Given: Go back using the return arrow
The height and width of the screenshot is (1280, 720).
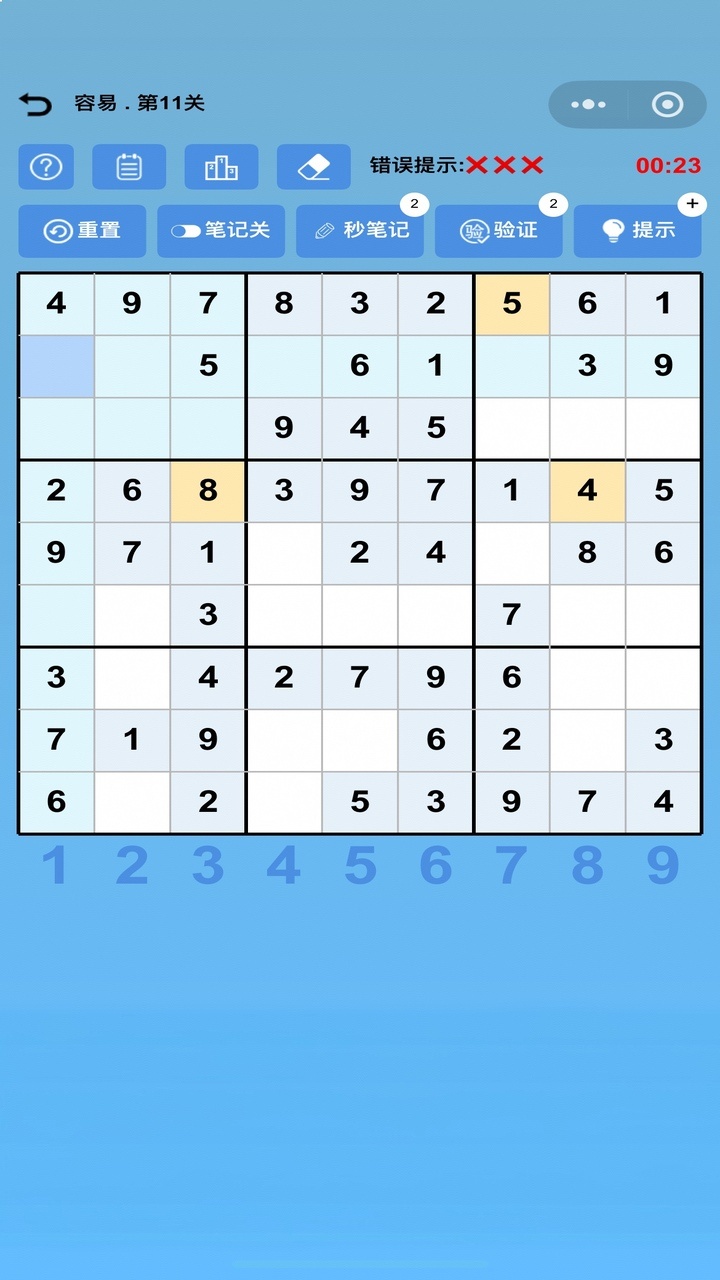Looking at the screenshot, I should [x=35, y=104].
